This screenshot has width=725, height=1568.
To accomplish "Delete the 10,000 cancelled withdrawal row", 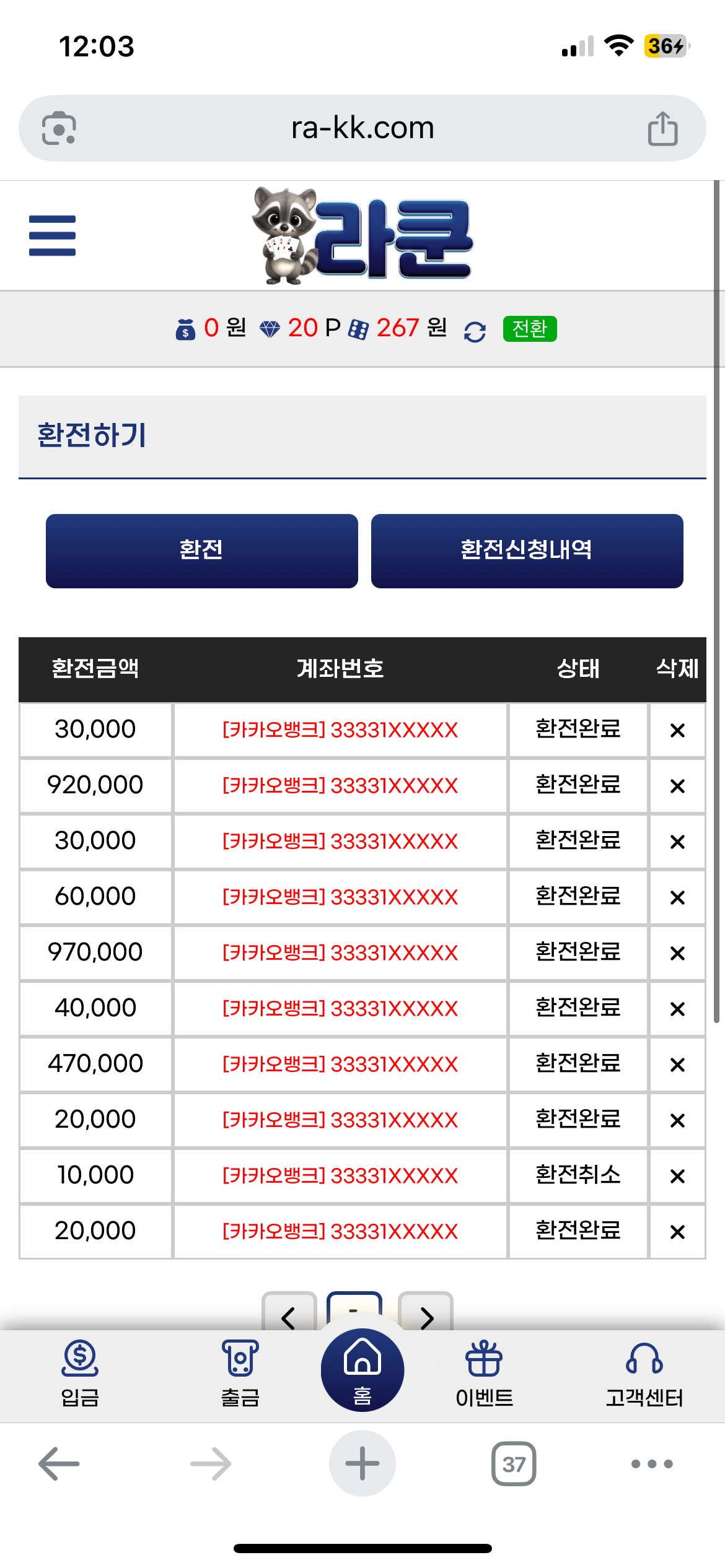I will coord(677,1176).
